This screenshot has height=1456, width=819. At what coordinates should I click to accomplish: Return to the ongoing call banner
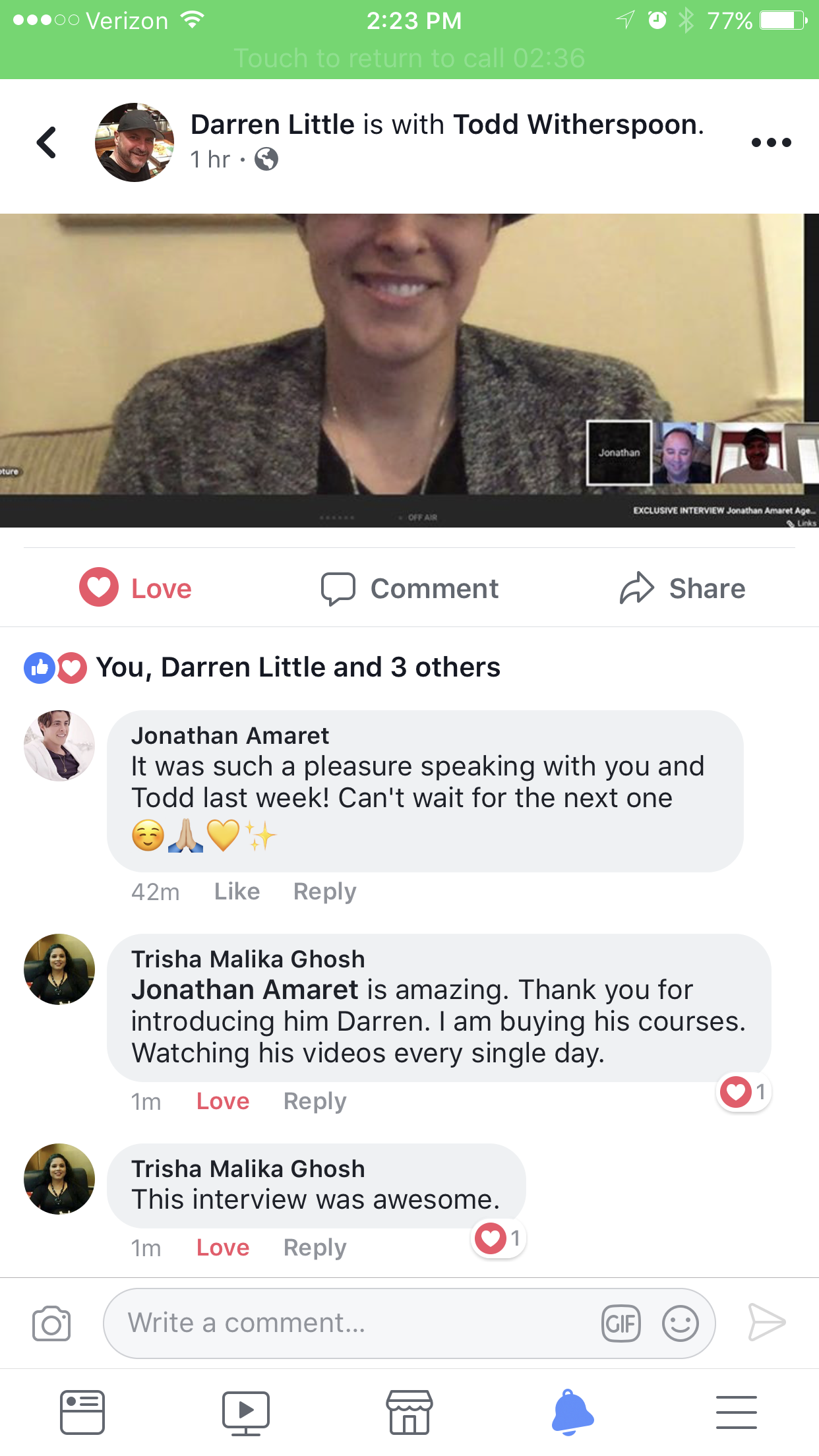409,58
